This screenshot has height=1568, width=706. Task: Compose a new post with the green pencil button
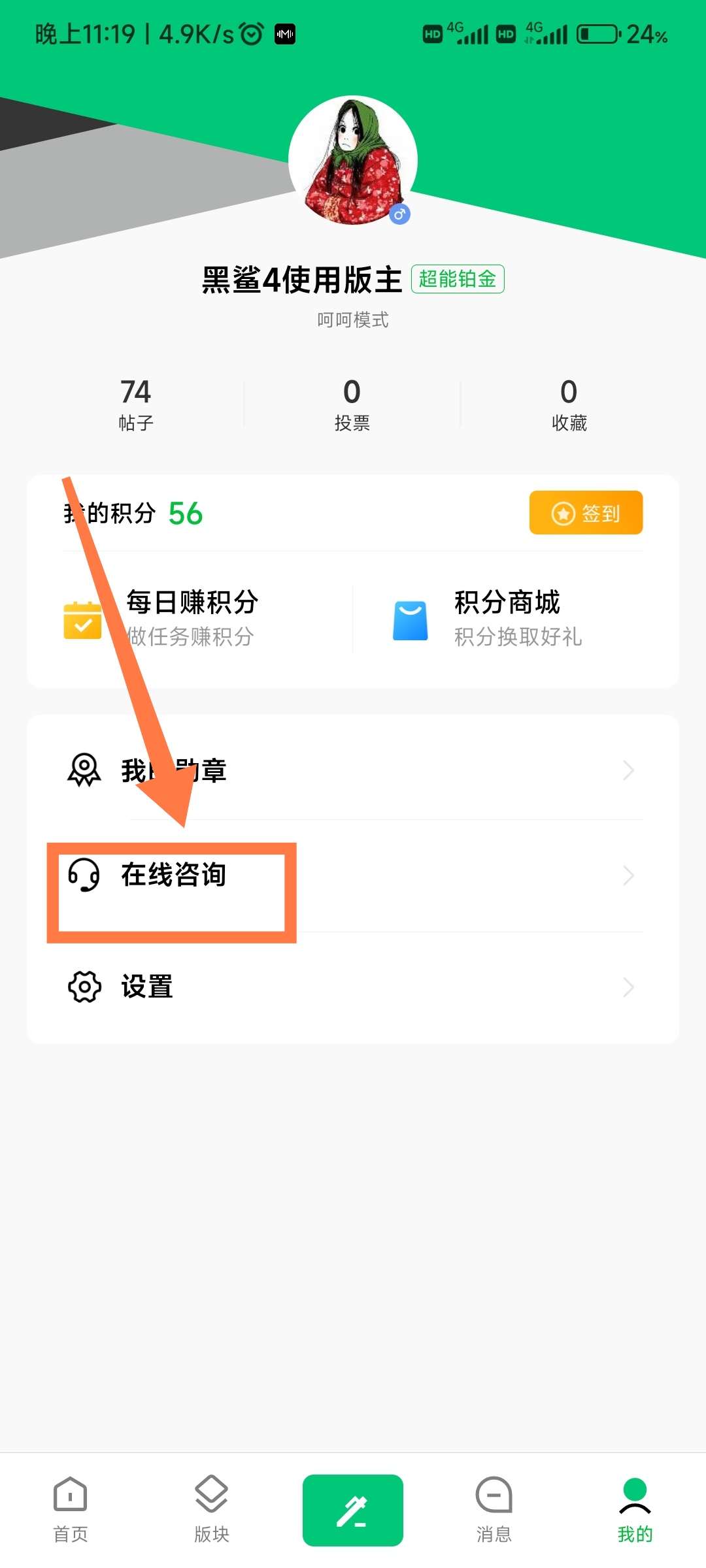(353, 1511)
